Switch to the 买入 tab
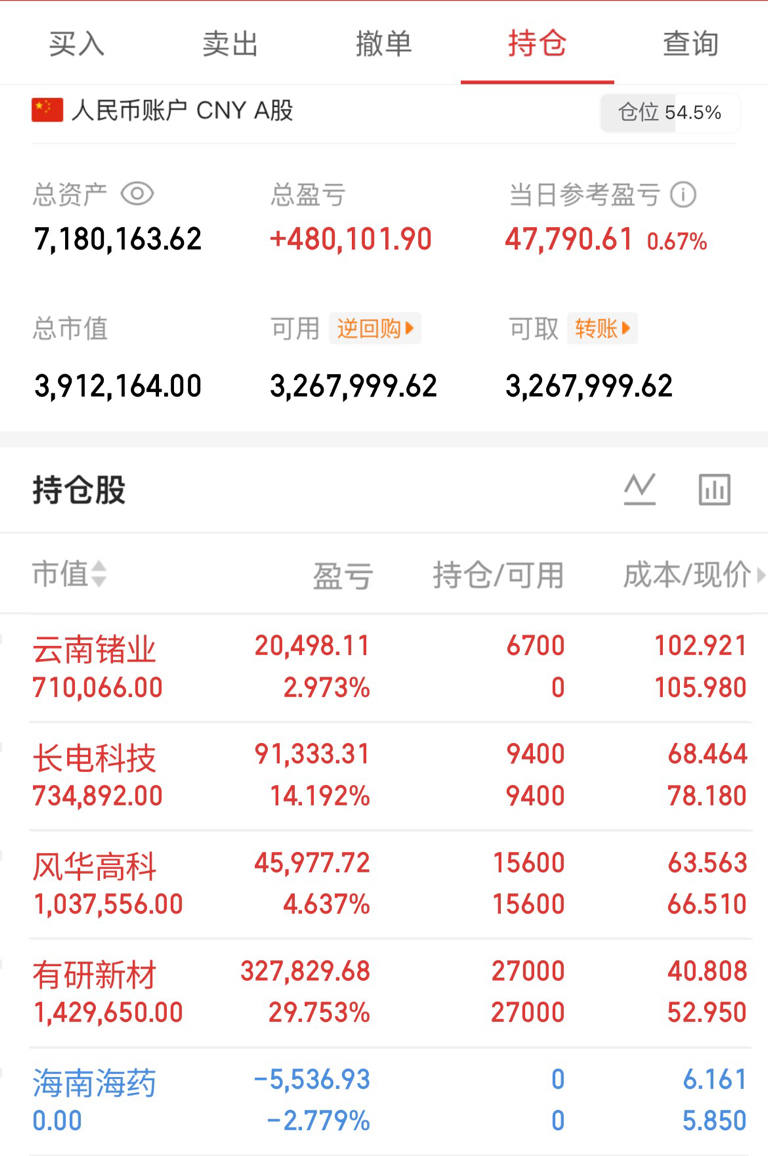Screen dimensions: 768x1156 [x=77, y=43]
